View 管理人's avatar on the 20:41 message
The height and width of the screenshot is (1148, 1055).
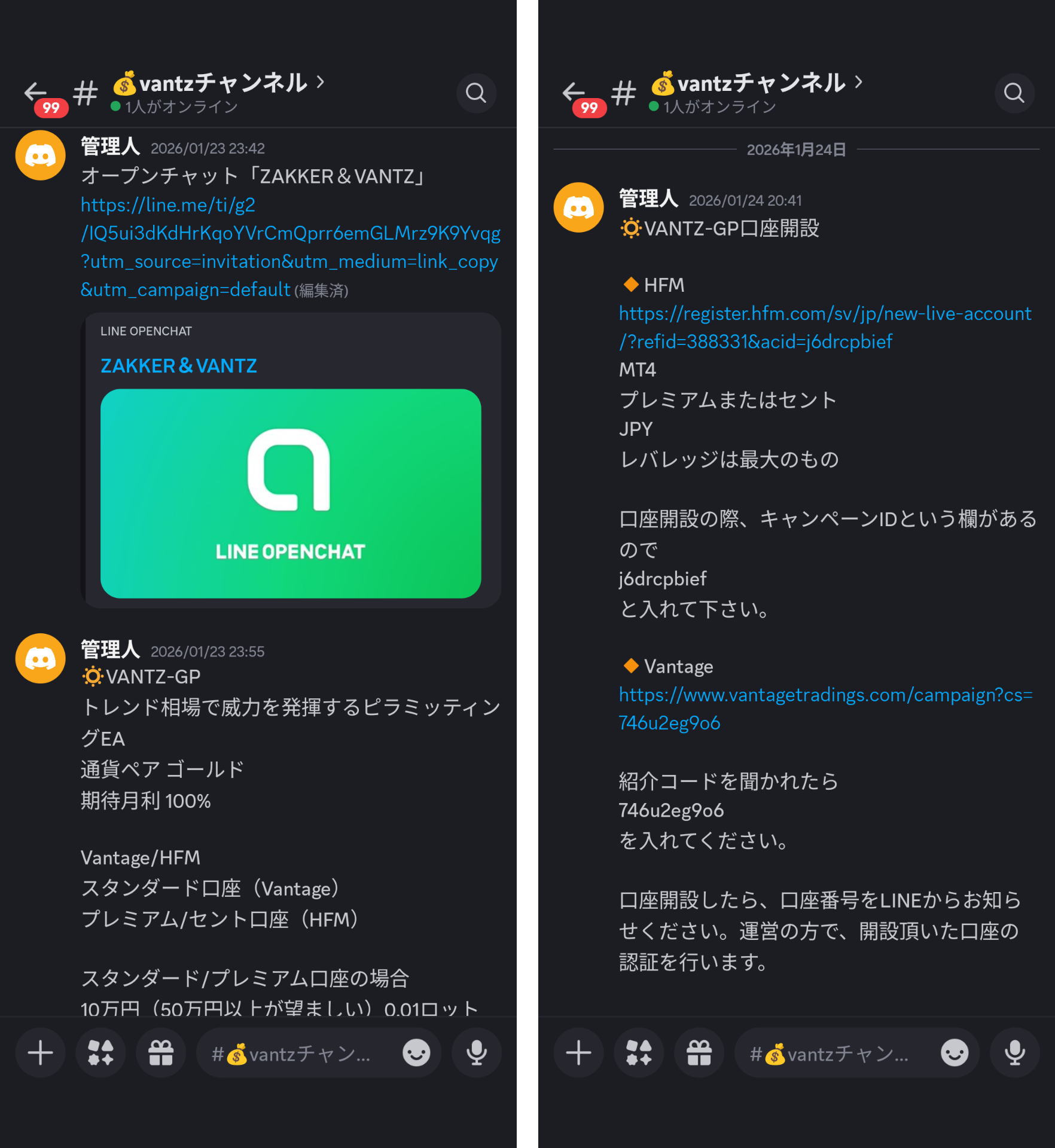(578, 207)
